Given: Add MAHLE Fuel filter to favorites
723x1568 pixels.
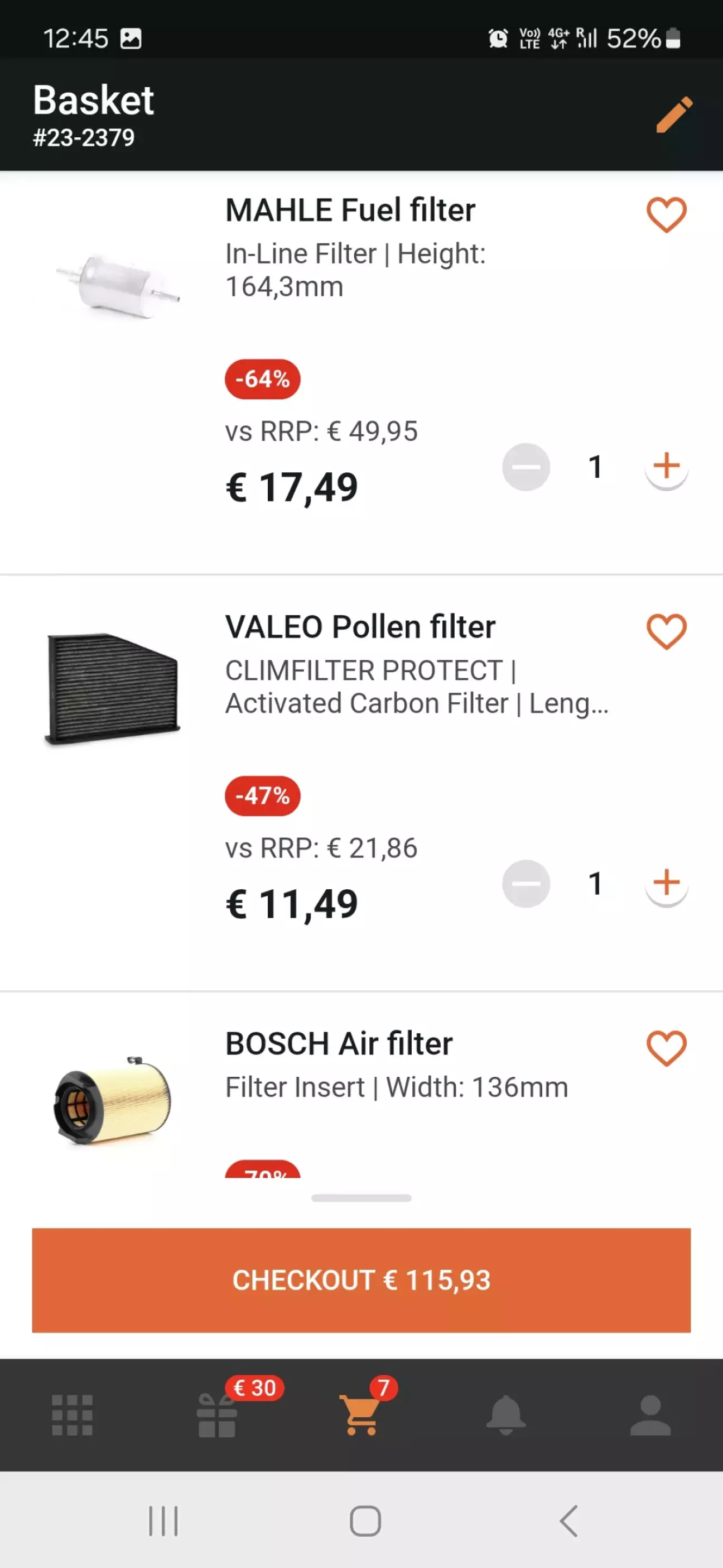Looking at the screenshot, I should click(666, 214).
